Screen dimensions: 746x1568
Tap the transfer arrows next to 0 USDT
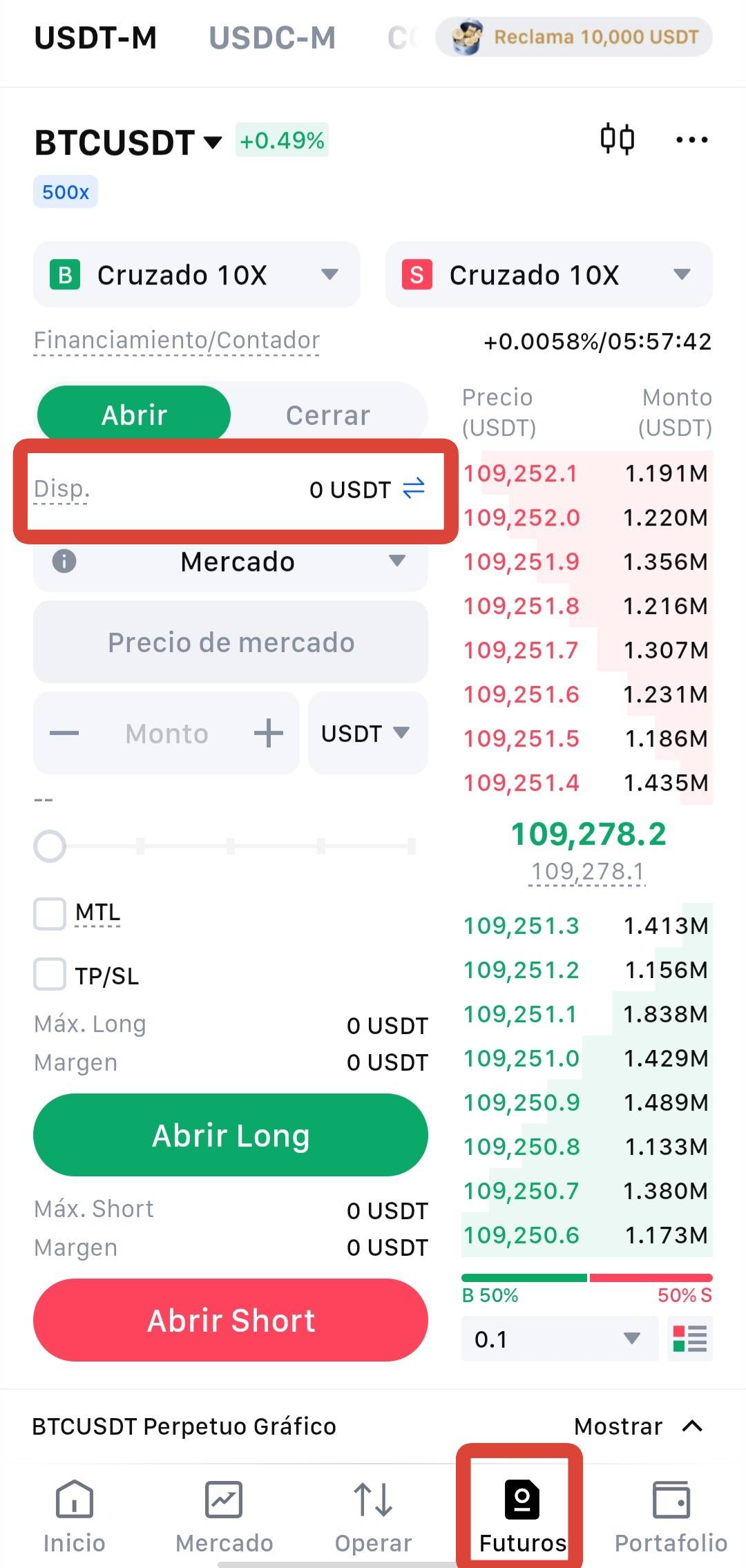[414, 488]
